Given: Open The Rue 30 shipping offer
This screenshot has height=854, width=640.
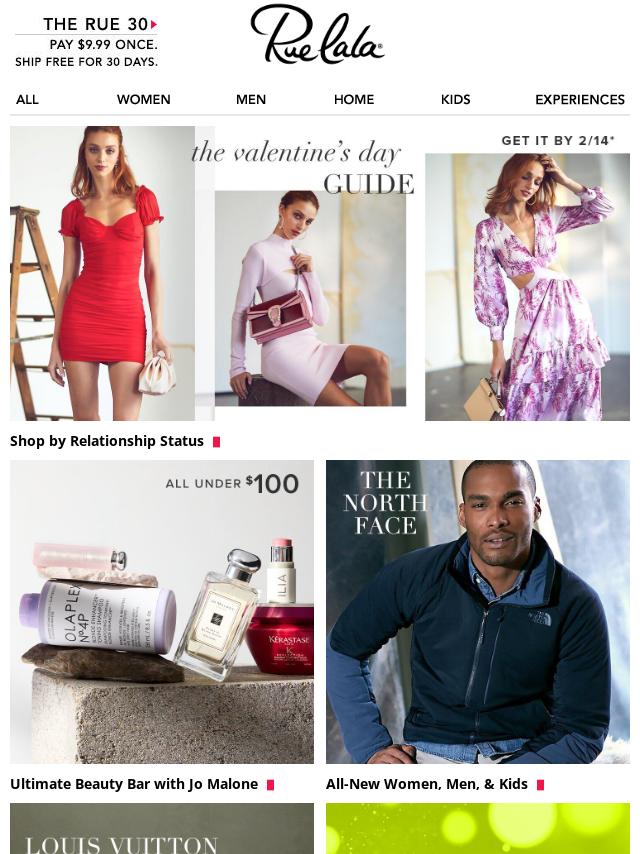Looking at the screenshot, I should (87, 43).
